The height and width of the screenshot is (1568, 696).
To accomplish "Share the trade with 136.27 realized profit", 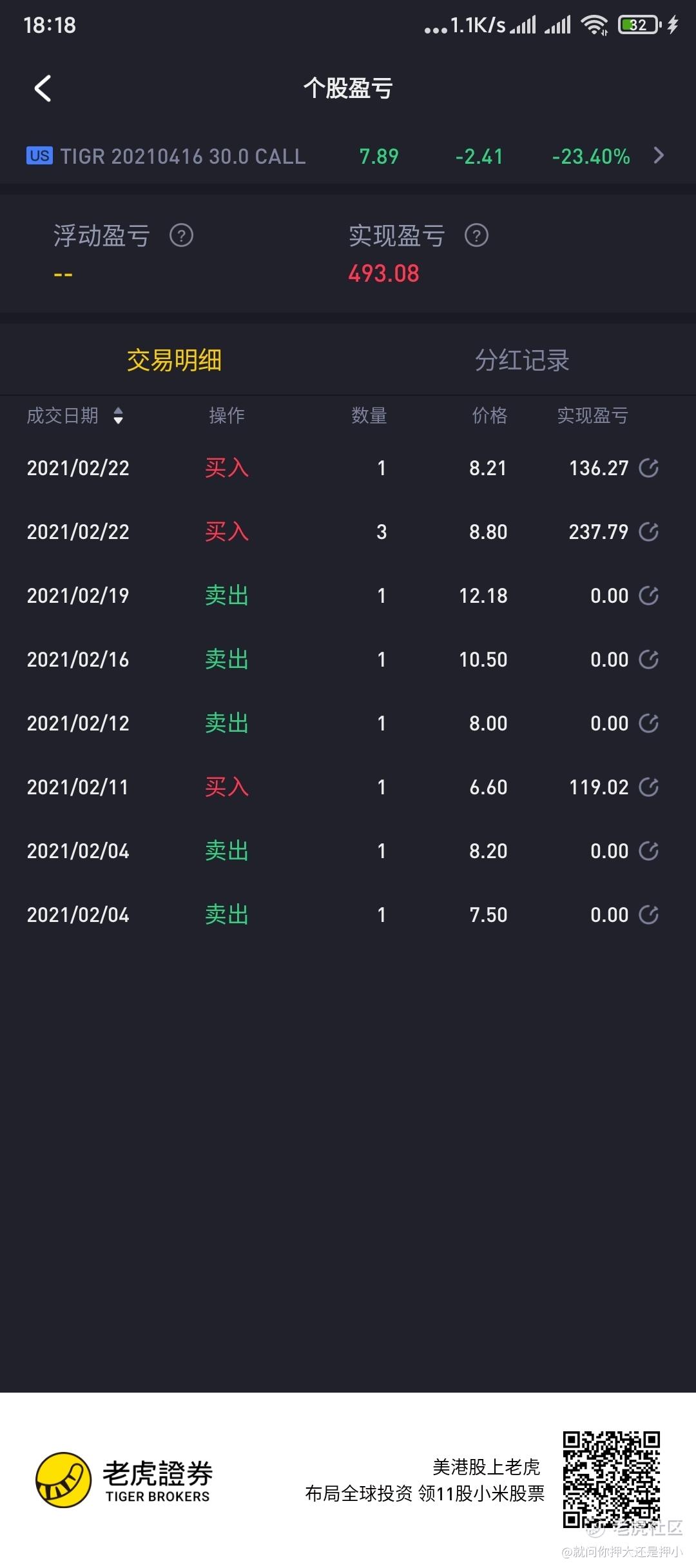I will pos(648,467).
